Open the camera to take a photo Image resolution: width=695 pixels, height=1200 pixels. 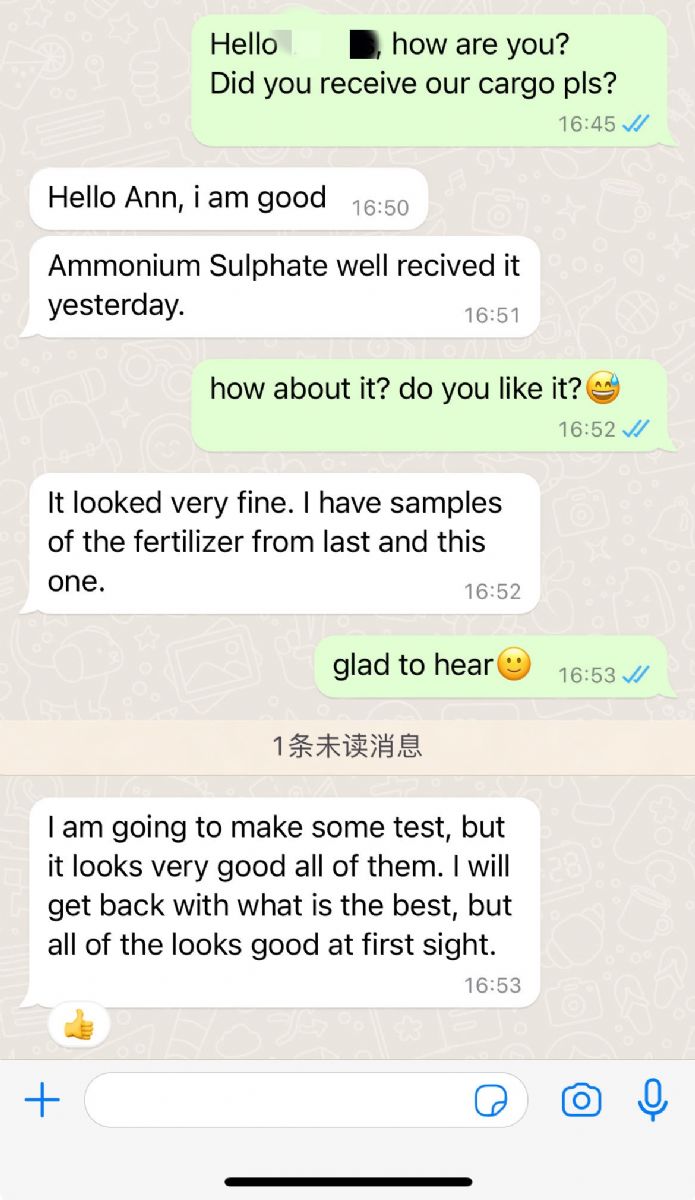tap(581, 1100)
